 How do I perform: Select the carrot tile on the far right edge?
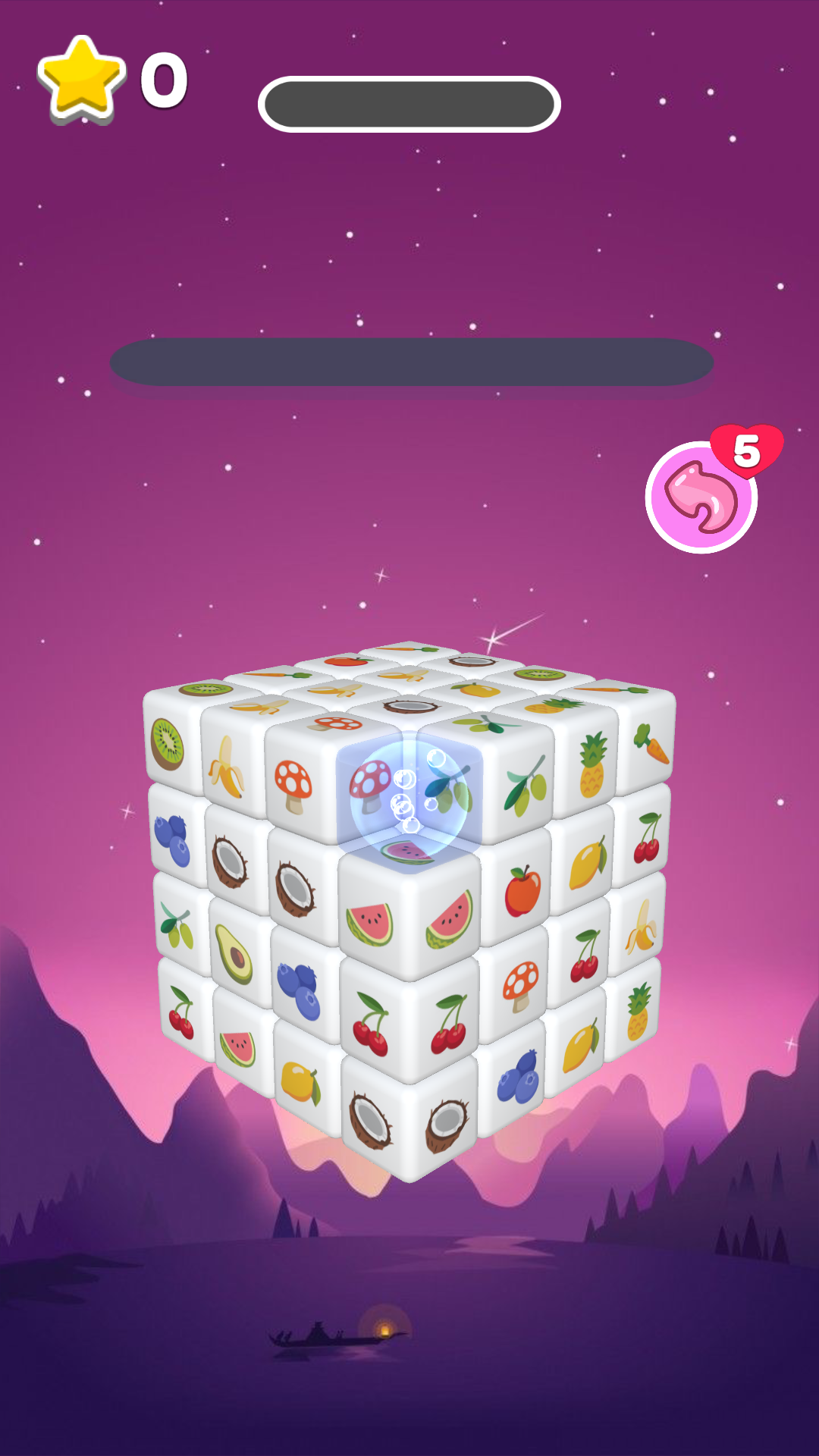652,745
